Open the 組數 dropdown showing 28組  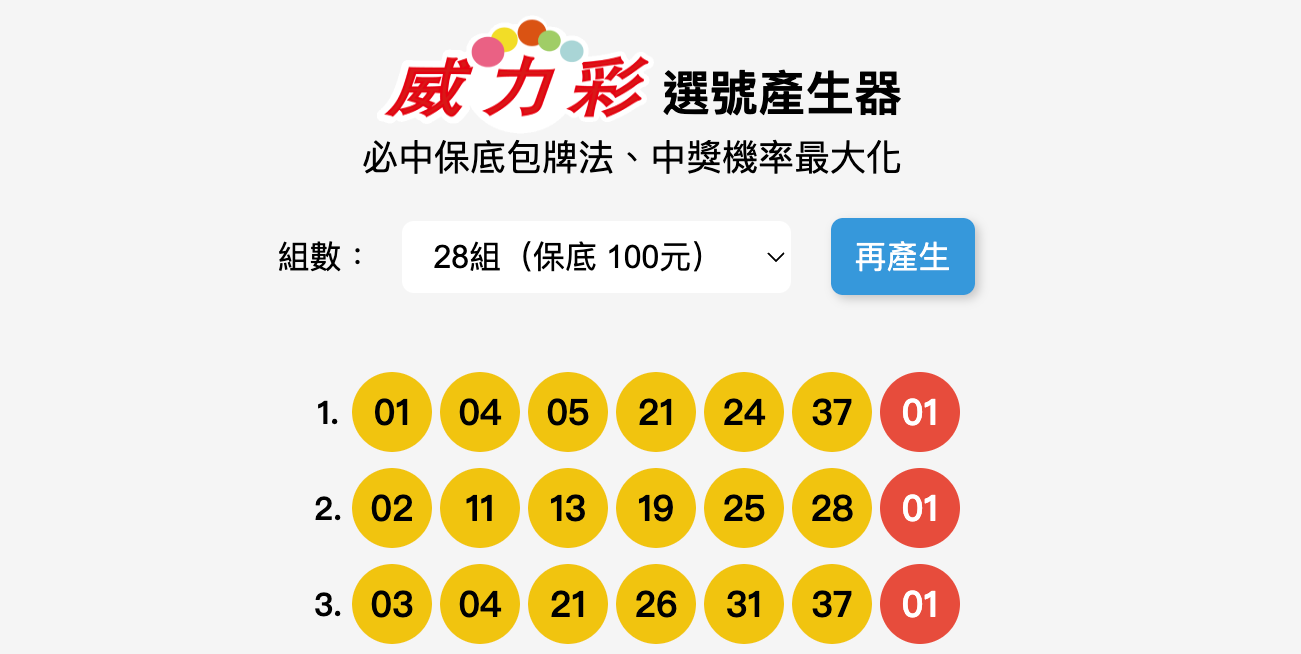coord(596,257)
